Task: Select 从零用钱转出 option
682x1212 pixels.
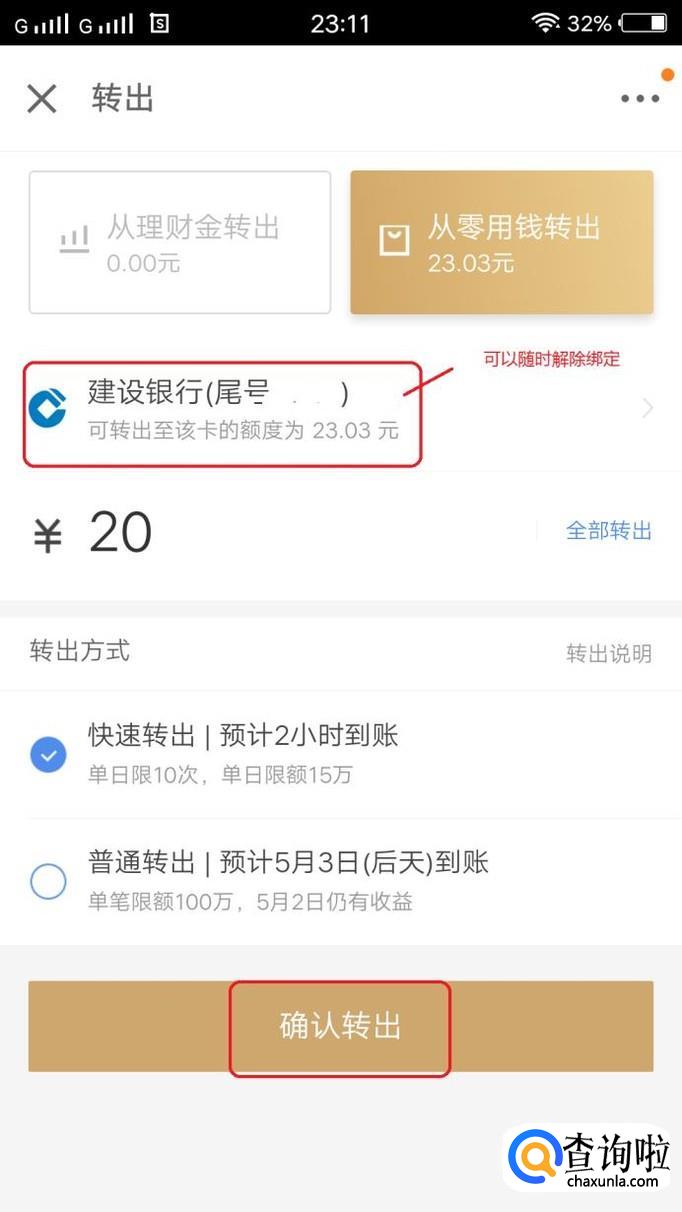Action: (x=501, y=242)
